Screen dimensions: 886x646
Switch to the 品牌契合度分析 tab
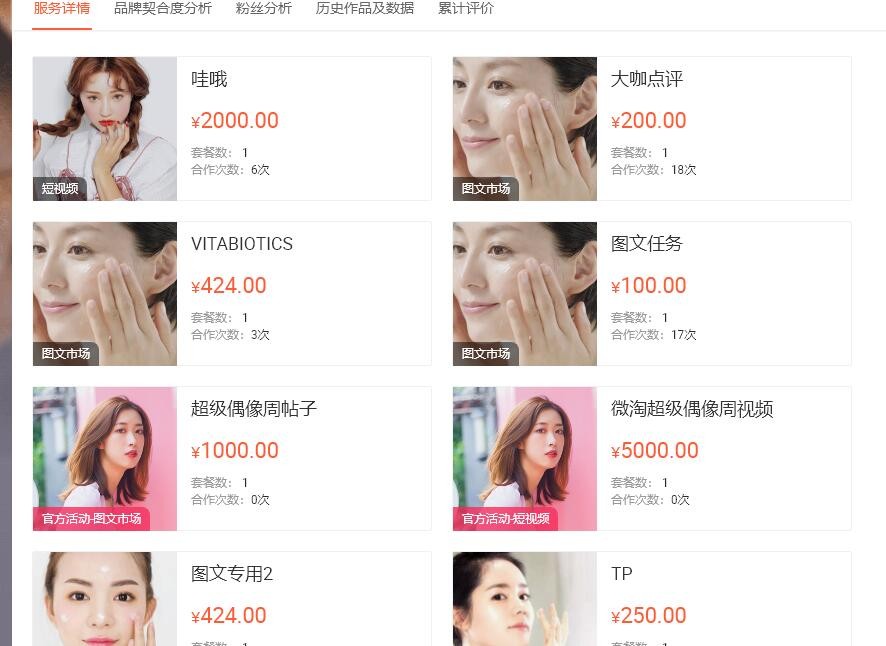coord(162,9)
